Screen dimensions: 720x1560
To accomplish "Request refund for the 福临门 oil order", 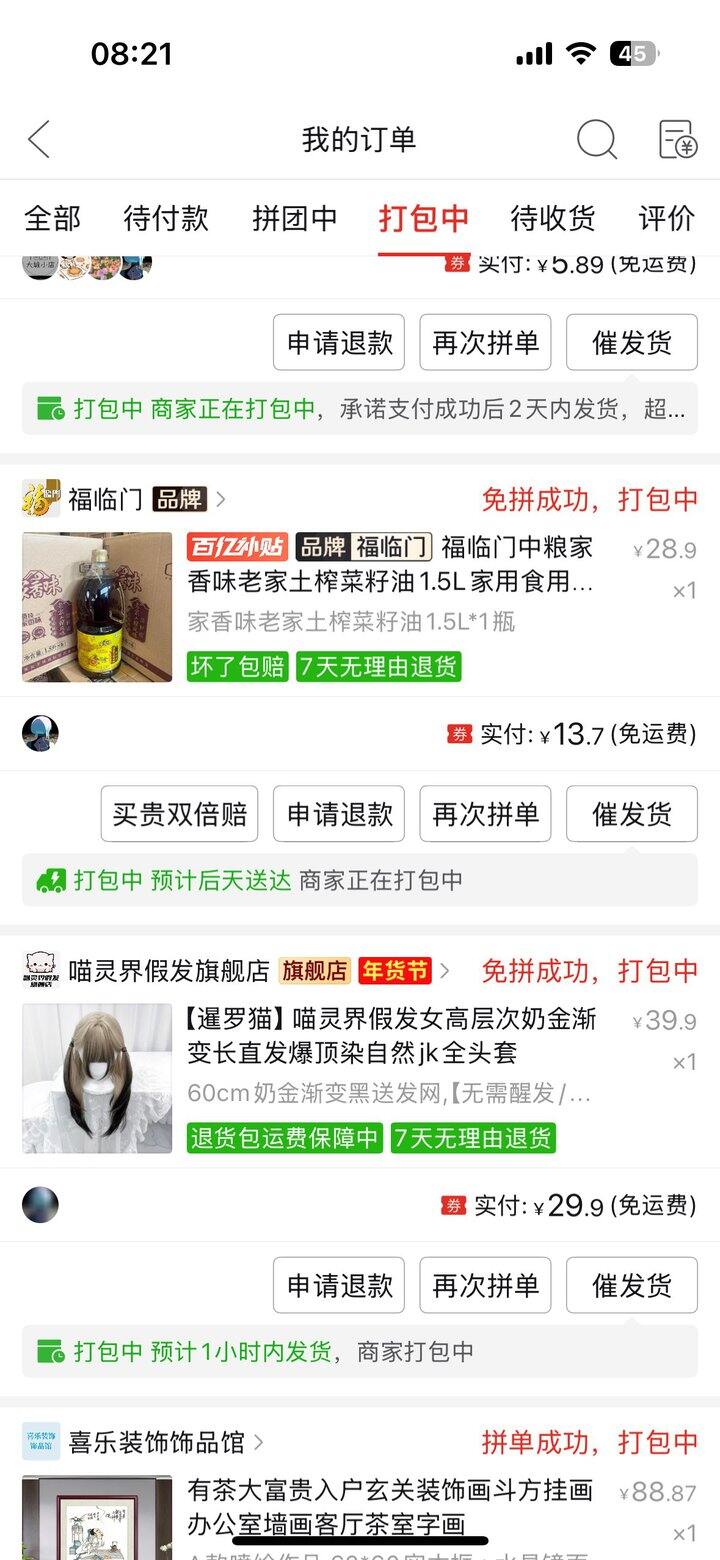I will pyautogui.click(x=339, y=814).
